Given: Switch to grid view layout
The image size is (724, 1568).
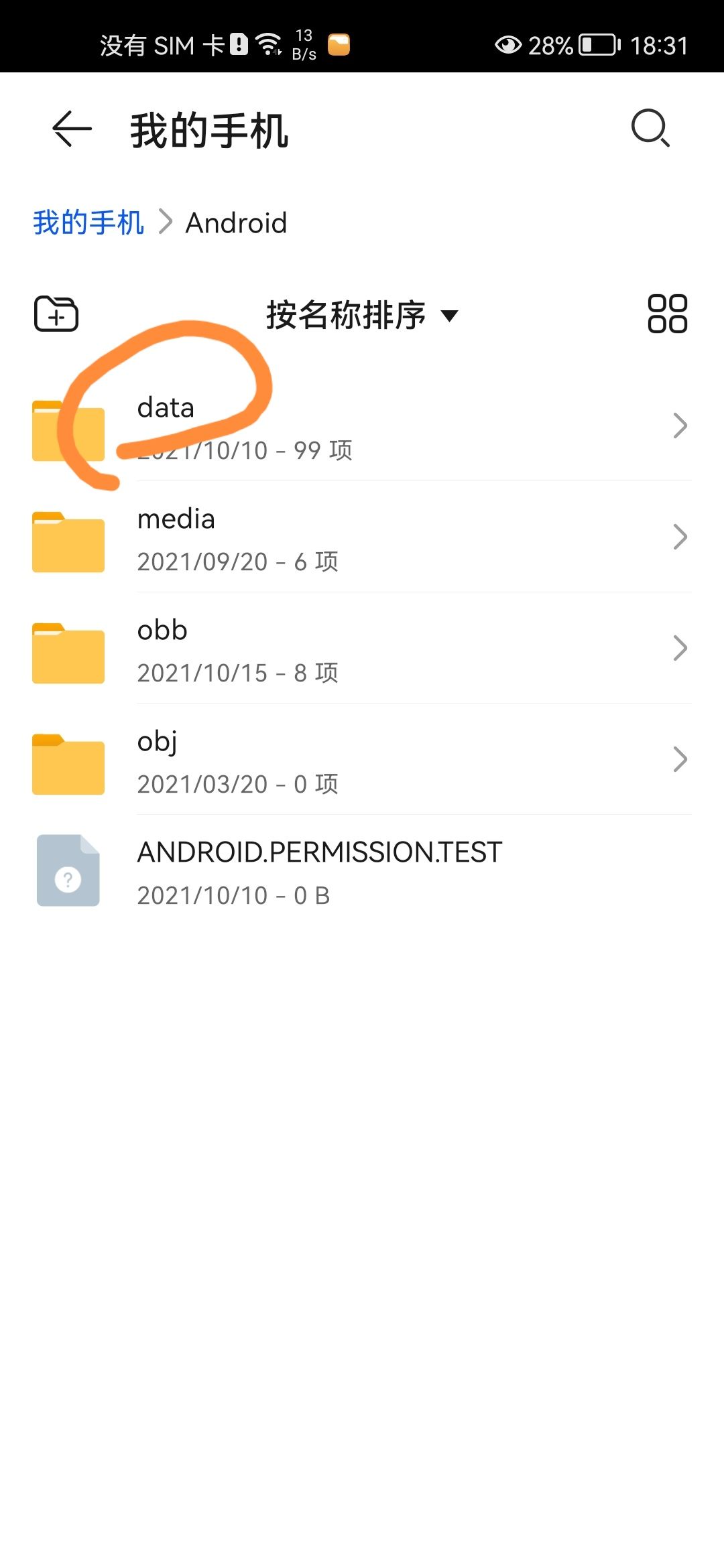Looking at the screenshot, I should coord(668,314).
